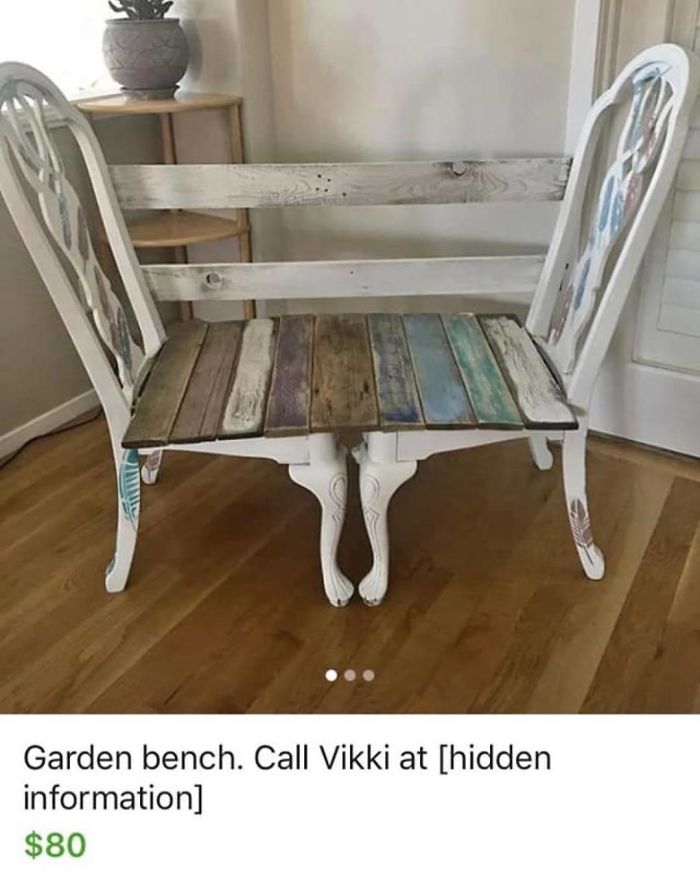This screenshot has height=874, width=700.
Task: Tap the photo carousel page indicator dots
Action: (x=350, y=675)
